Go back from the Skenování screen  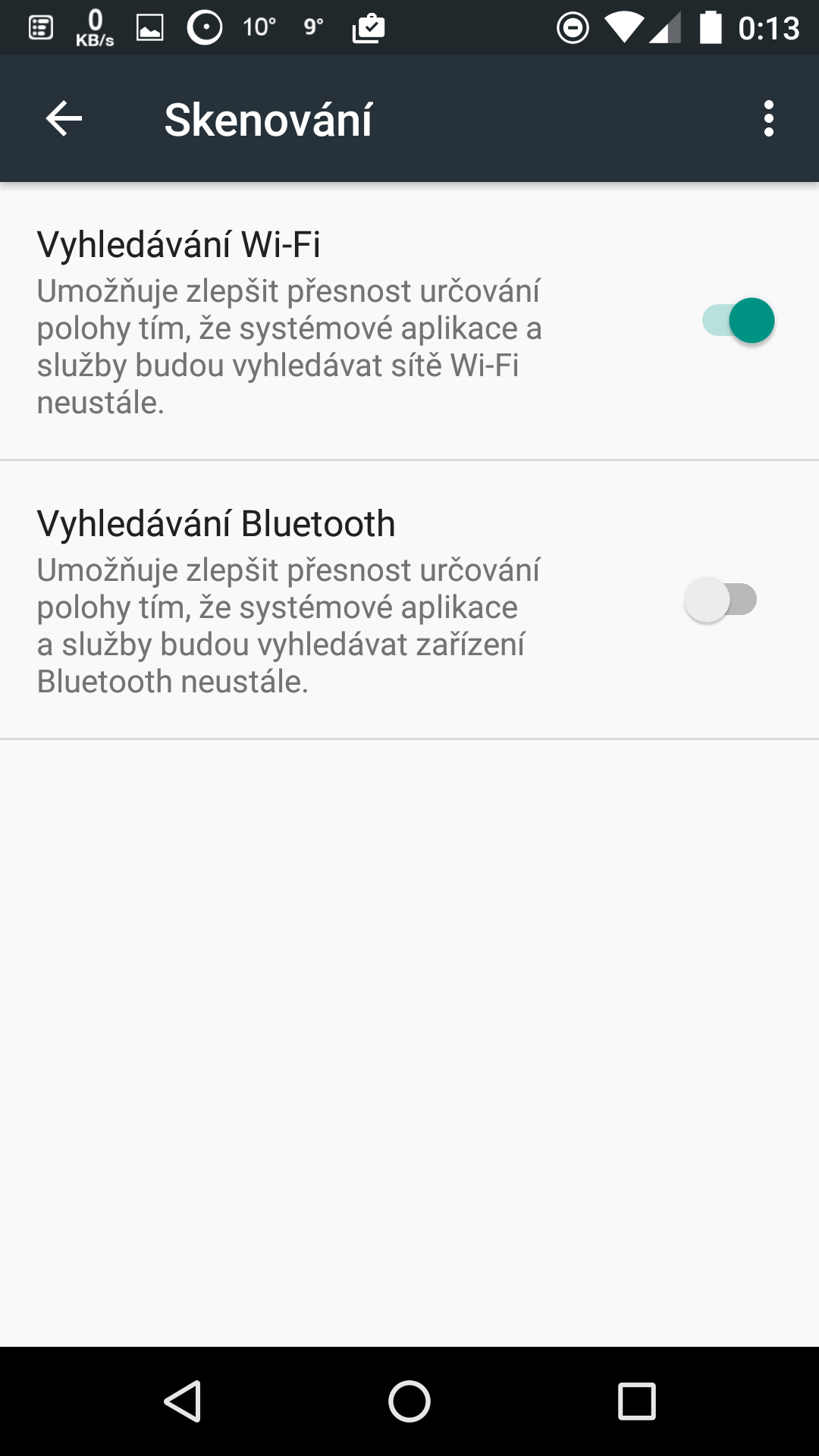(64, 119)
